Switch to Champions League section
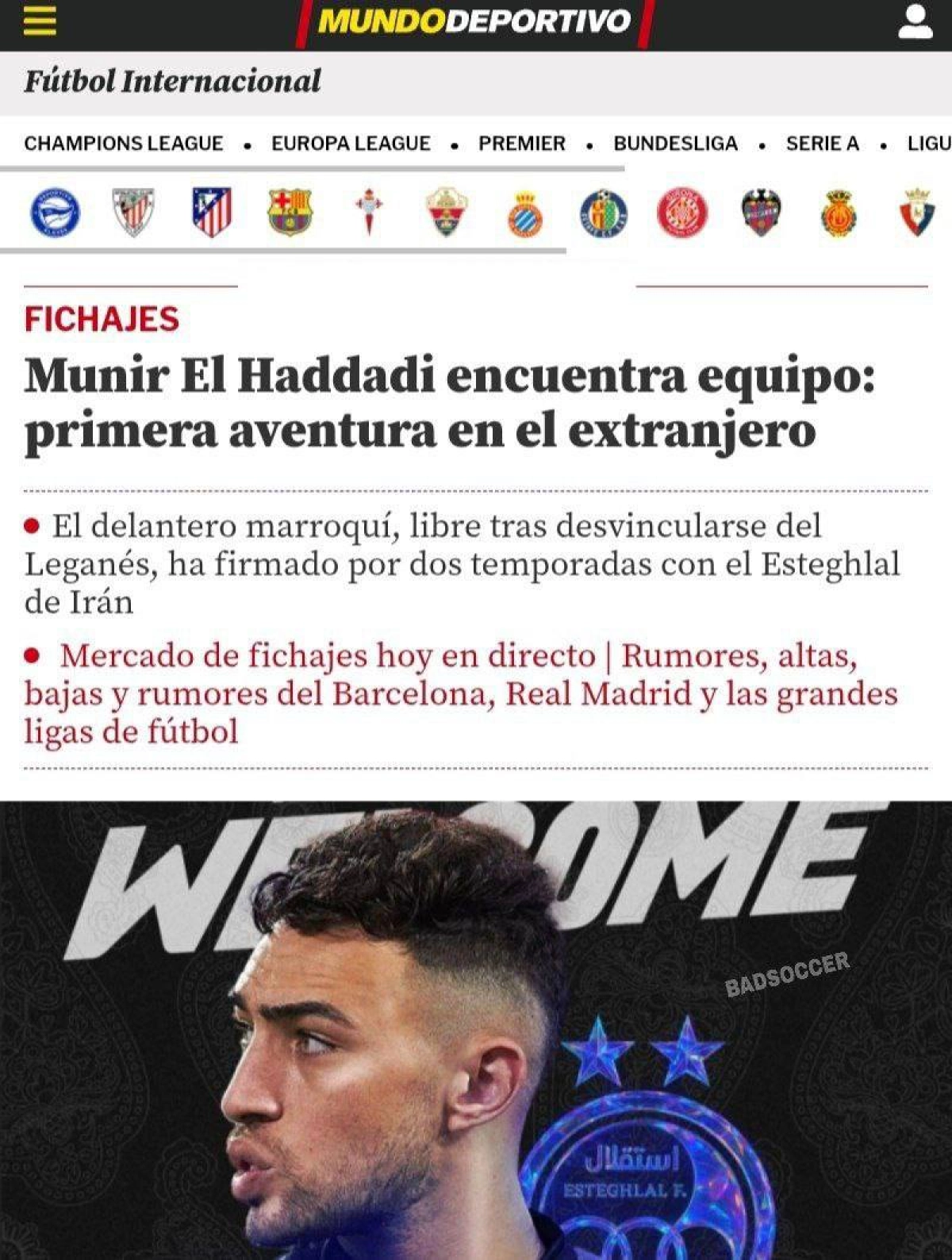Viewport: 952px width, 1260px height. click(123, 144)
